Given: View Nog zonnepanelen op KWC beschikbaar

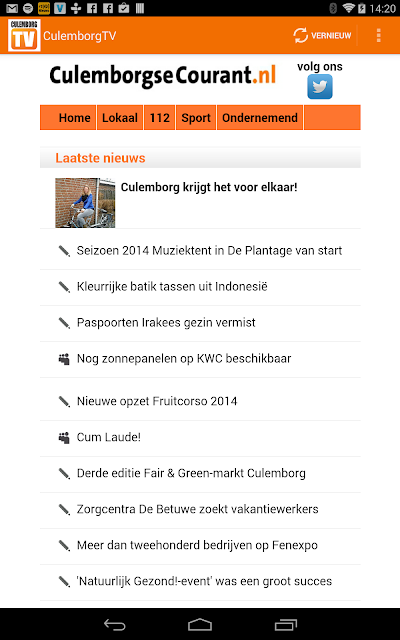Looking at the screenshot, I should 200,358.
